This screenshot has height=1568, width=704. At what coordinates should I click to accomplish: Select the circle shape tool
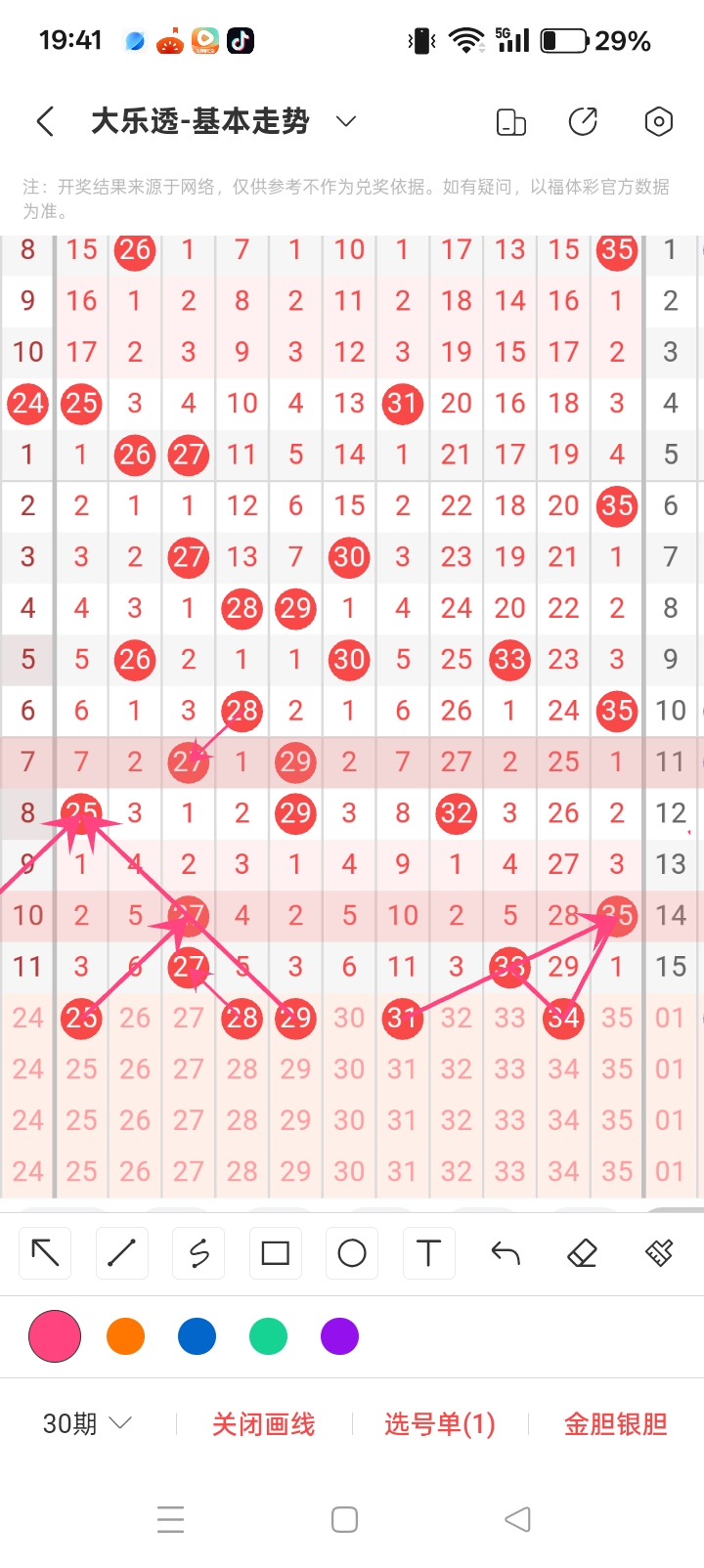[352, 1253]
